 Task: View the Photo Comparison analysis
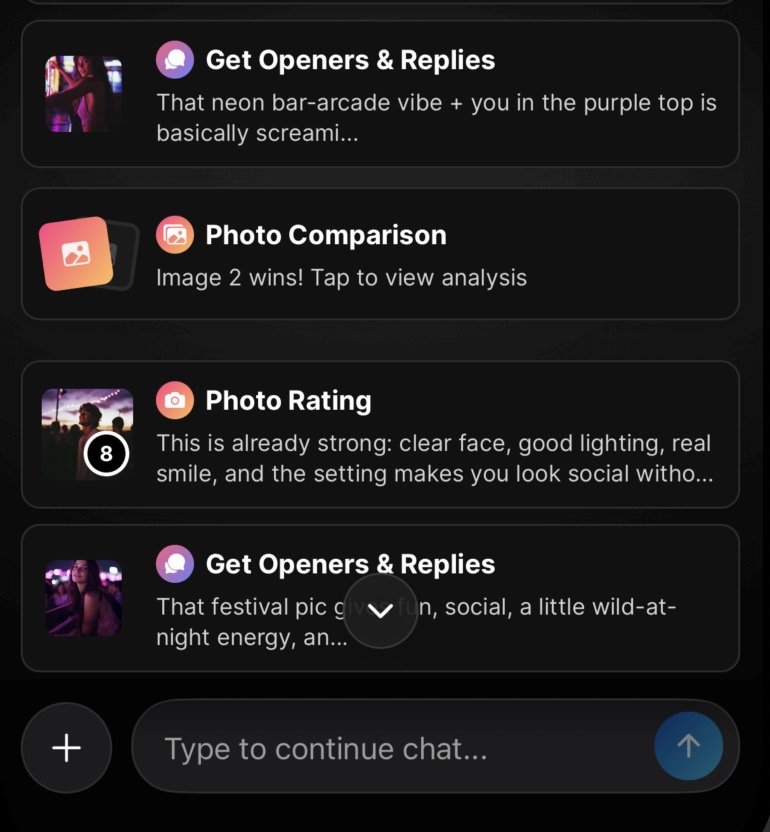tap(380, 254)
